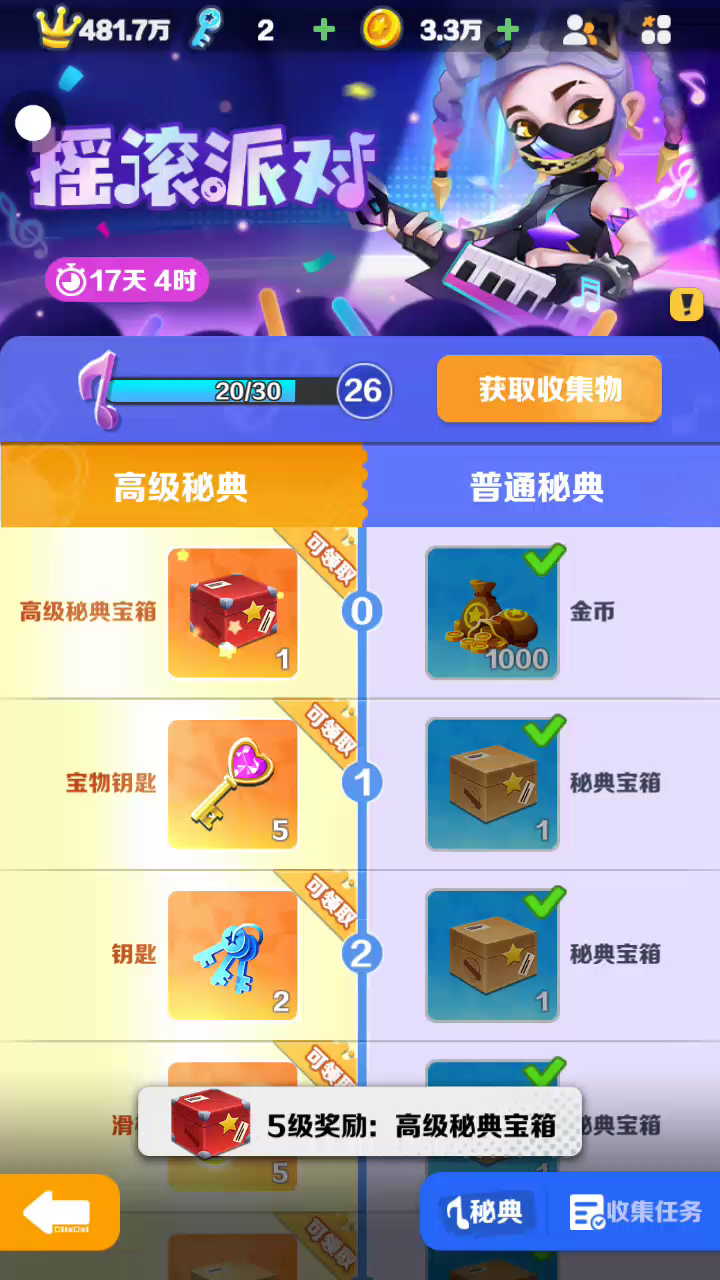Select the 高级秘典 column header
Image resolution: width=720 pixels, height=1280 pixels.
(181, 487)
